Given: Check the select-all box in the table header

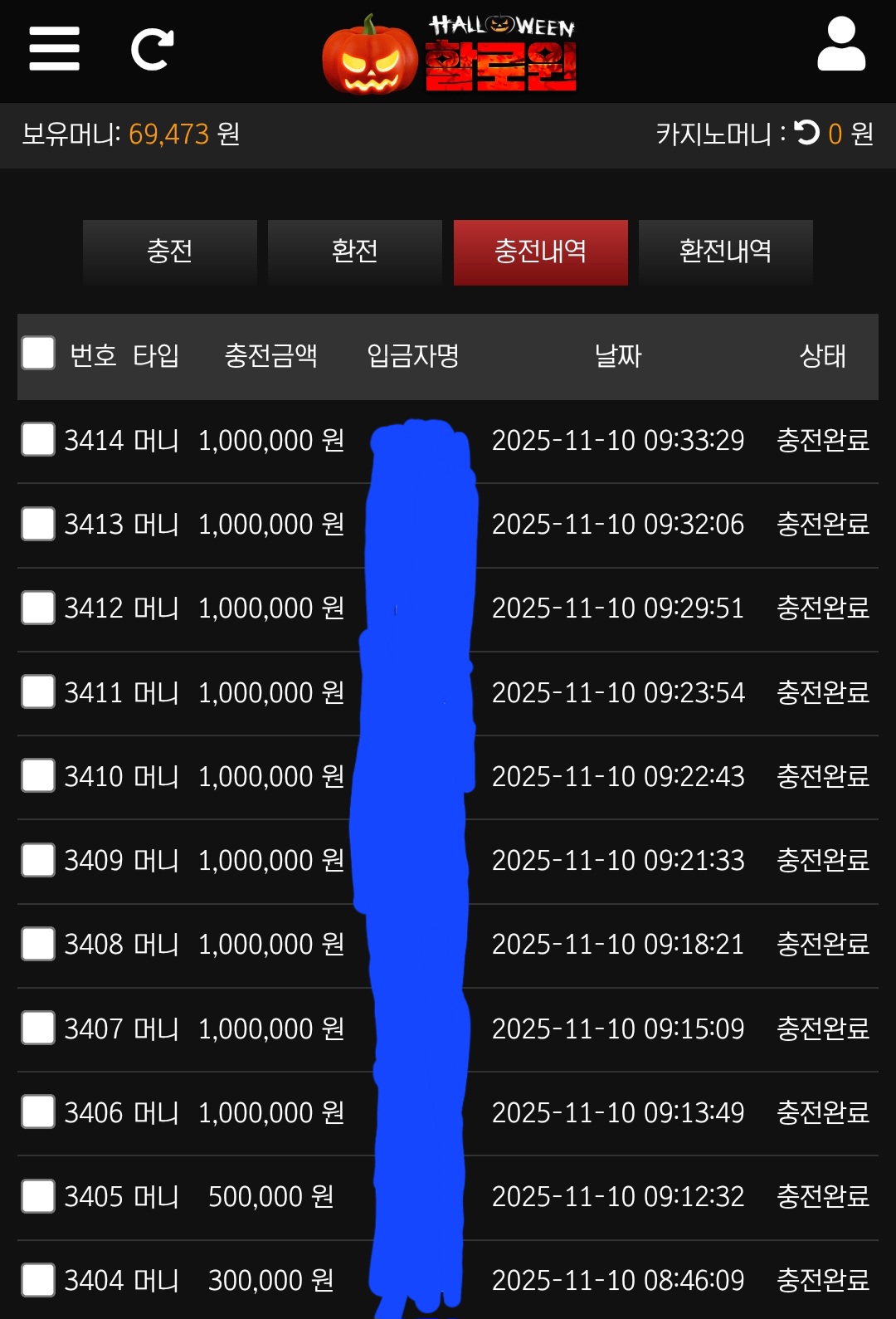Looking at the screenshot, I should tap(38, 354).
